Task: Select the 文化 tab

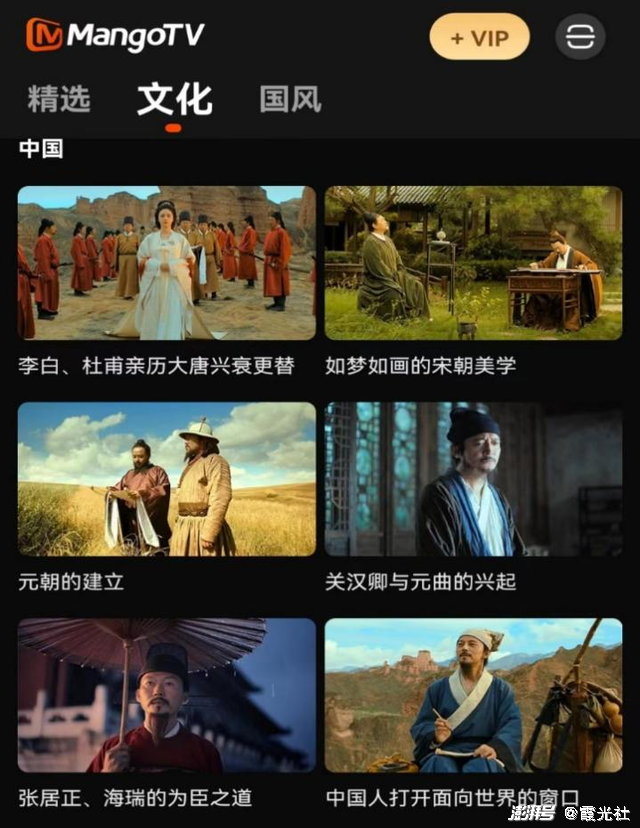Action: click(x=174, y=99)
